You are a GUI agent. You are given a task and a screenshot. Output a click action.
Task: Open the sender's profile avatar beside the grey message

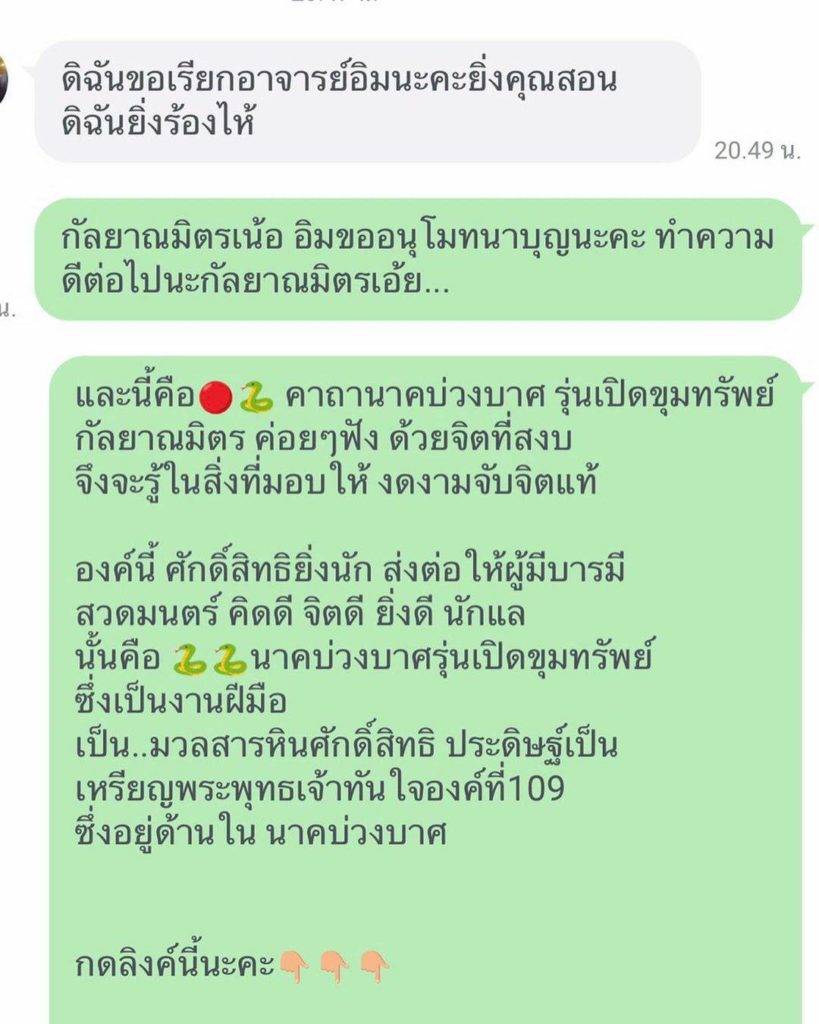click(4, 79)
